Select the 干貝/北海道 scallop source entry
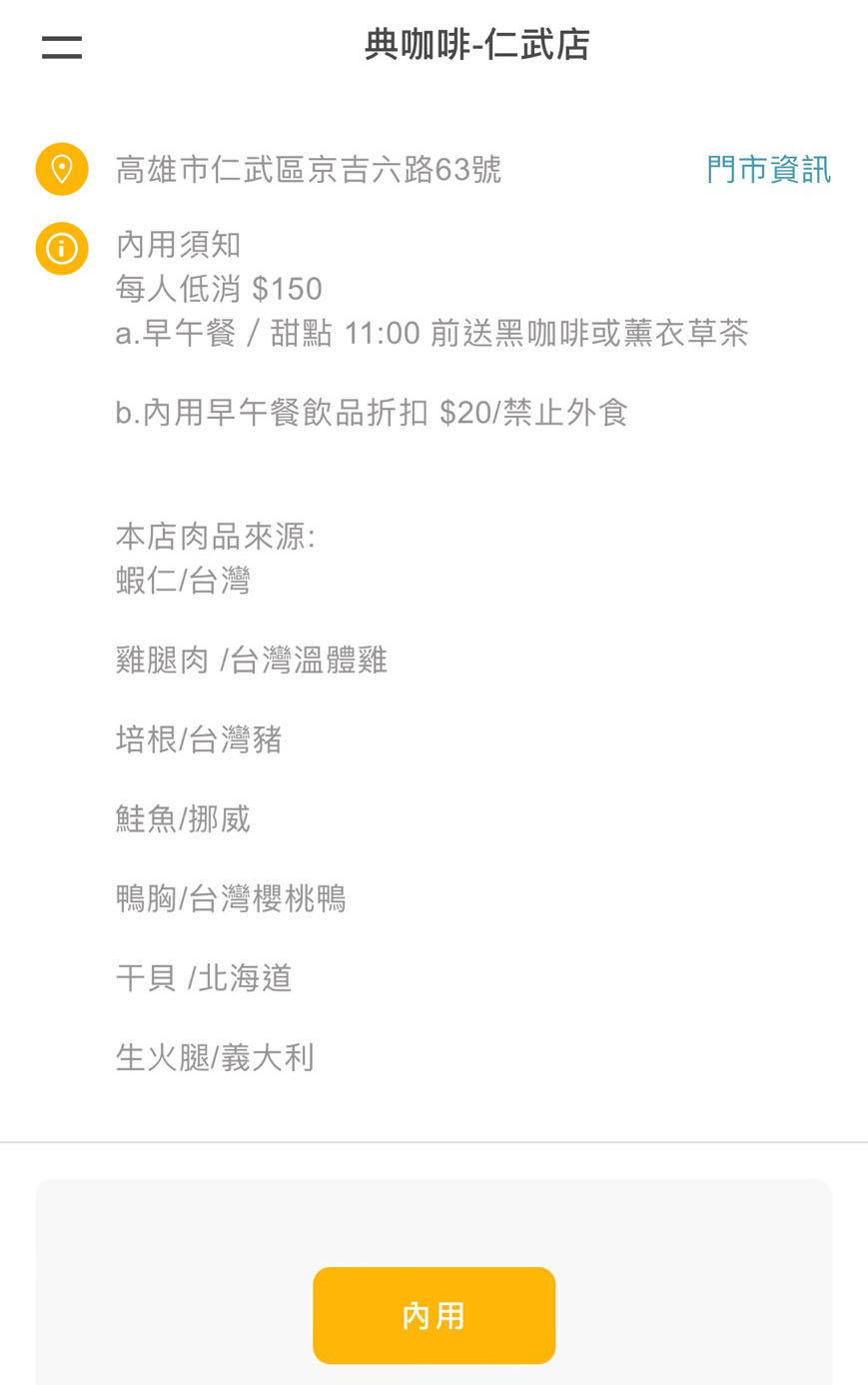Image resolution: width=868 pixels, height=1385 pixels. pos(203,978)
